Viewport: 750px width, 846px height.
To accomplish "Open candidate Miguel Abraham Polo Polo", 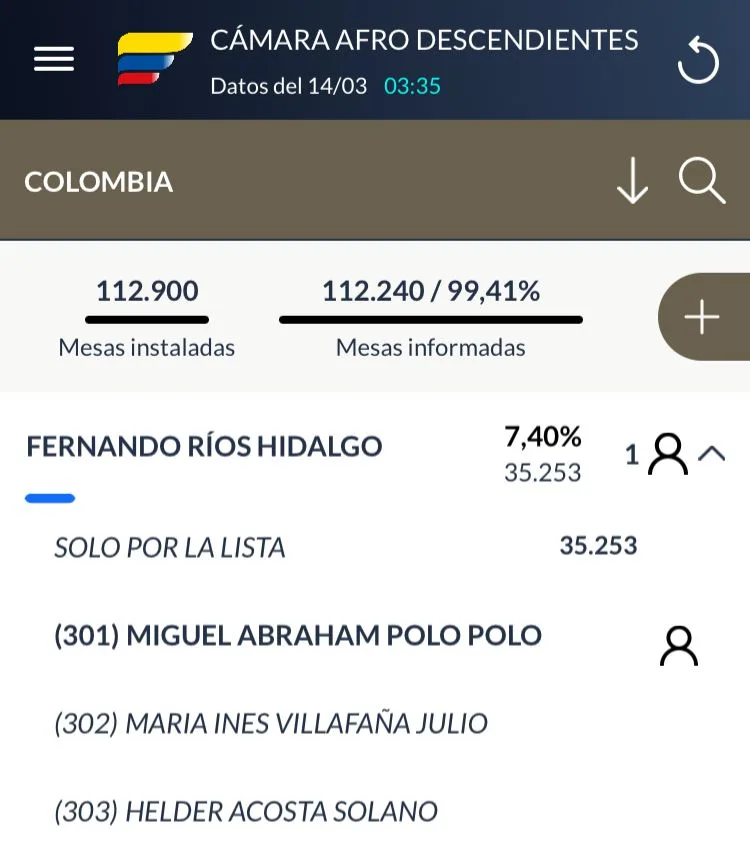I will pos(298,635).
